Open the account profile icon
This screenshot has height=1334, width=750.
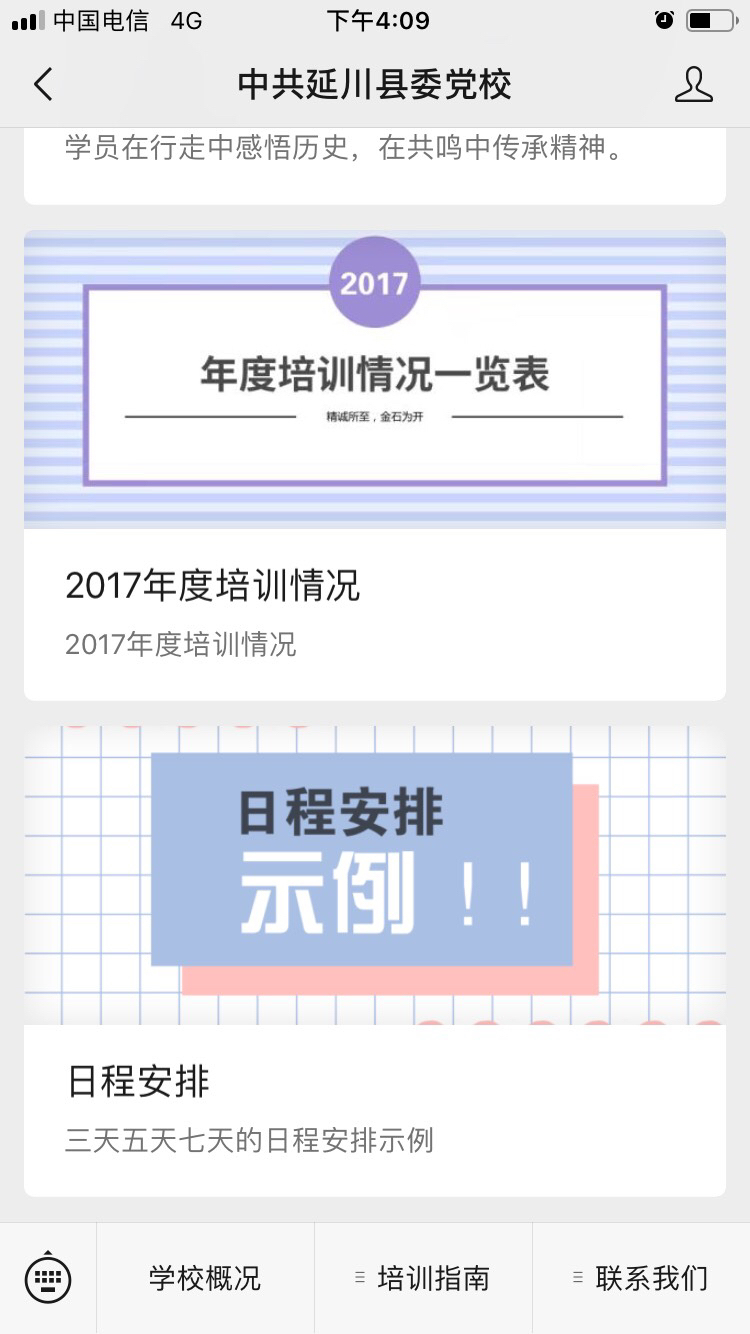click(x=693, y=85)
